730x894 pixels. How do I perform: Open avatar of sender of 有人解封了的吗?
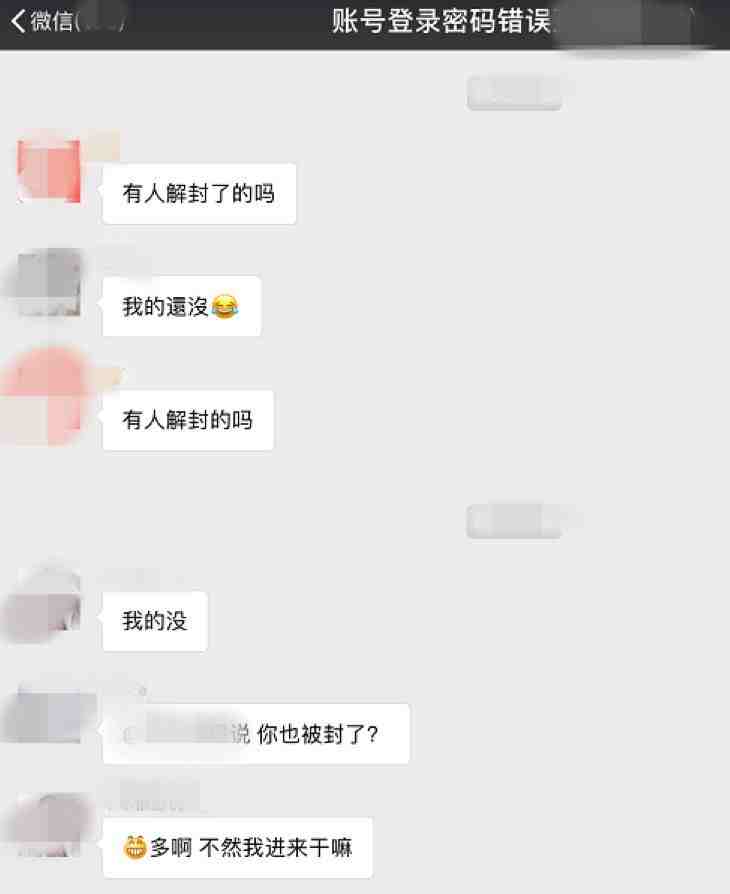[49, 171]
